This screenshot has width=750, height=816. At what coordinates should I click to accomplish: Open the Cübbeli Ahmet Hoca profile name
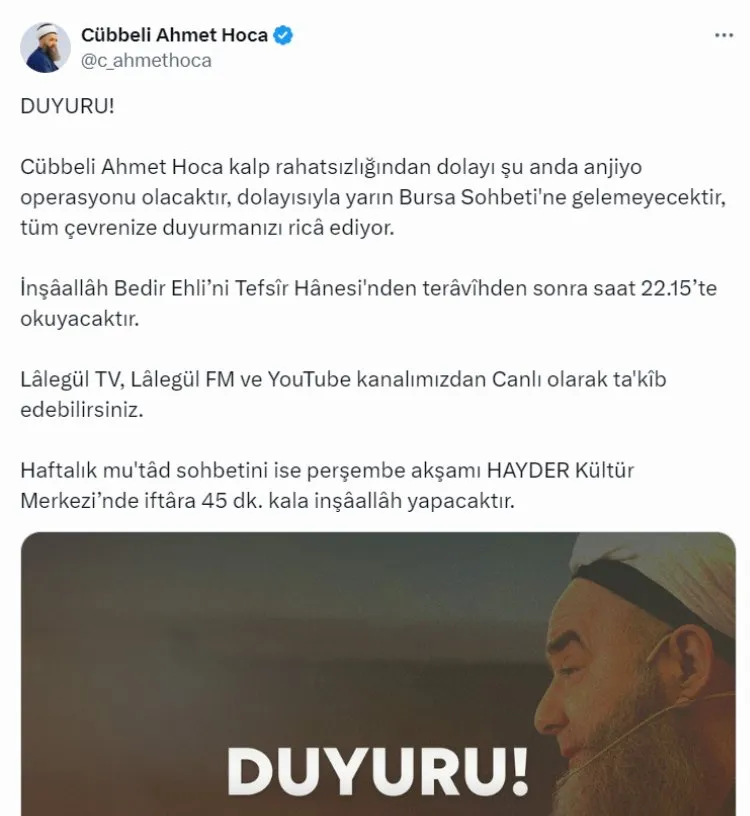(174, 35)
